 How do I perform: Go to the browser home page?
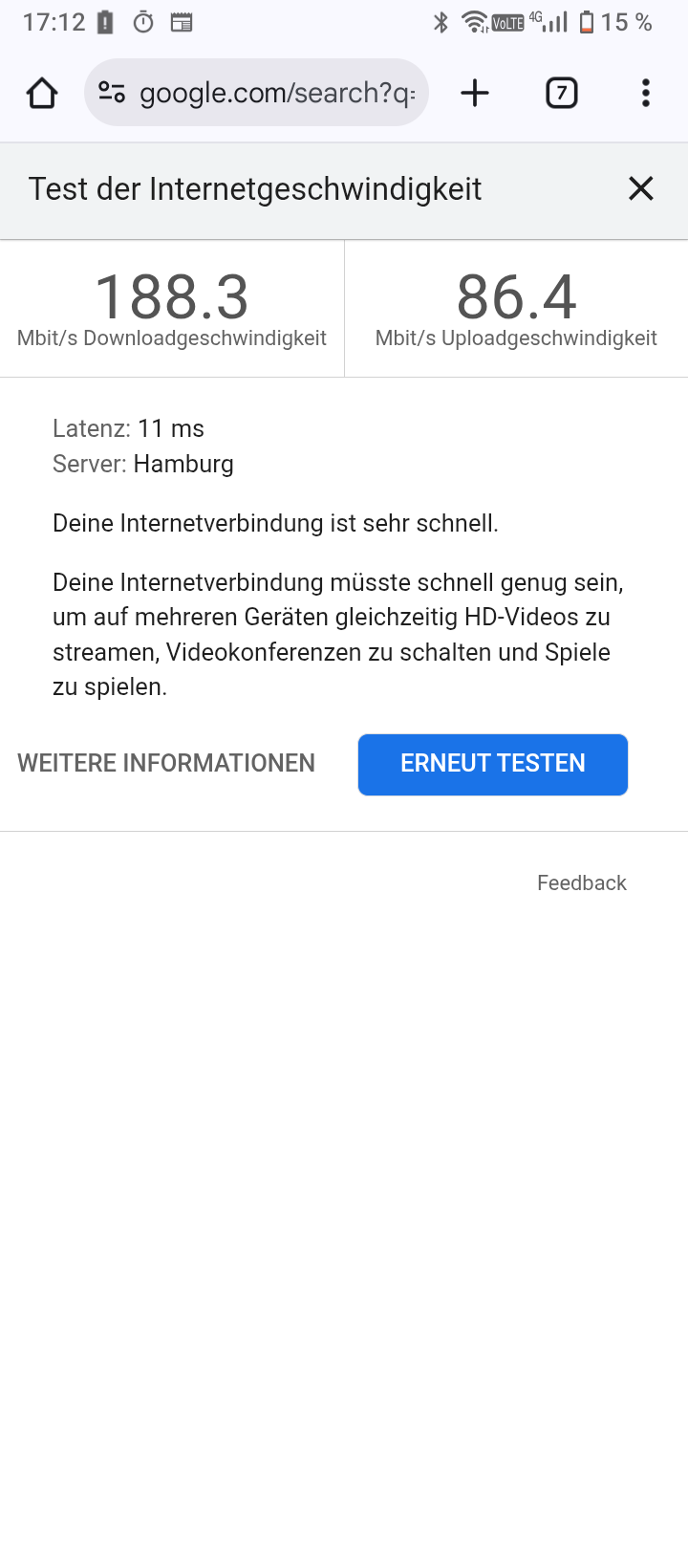[x=42, y=93]
